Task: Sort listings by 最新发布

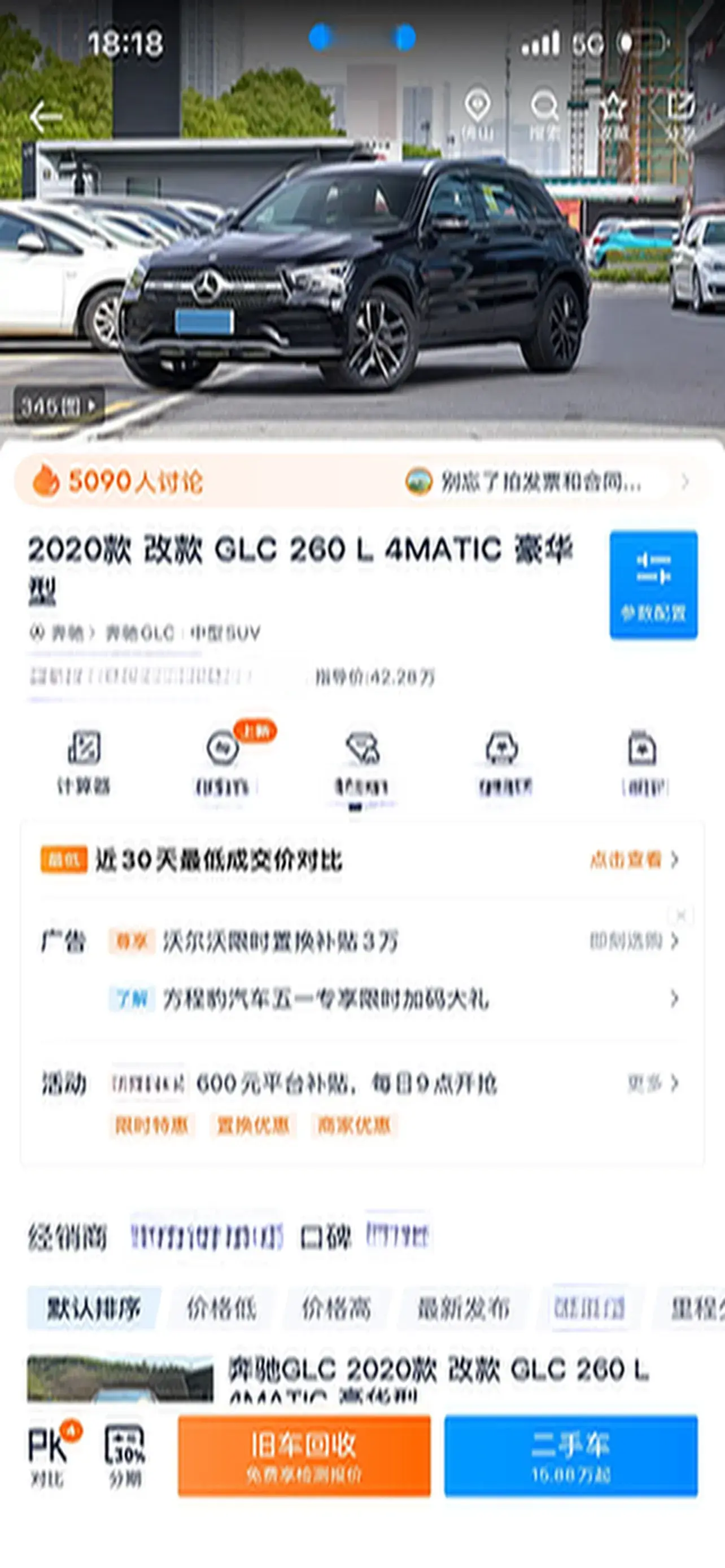Action: point(462,1308)
